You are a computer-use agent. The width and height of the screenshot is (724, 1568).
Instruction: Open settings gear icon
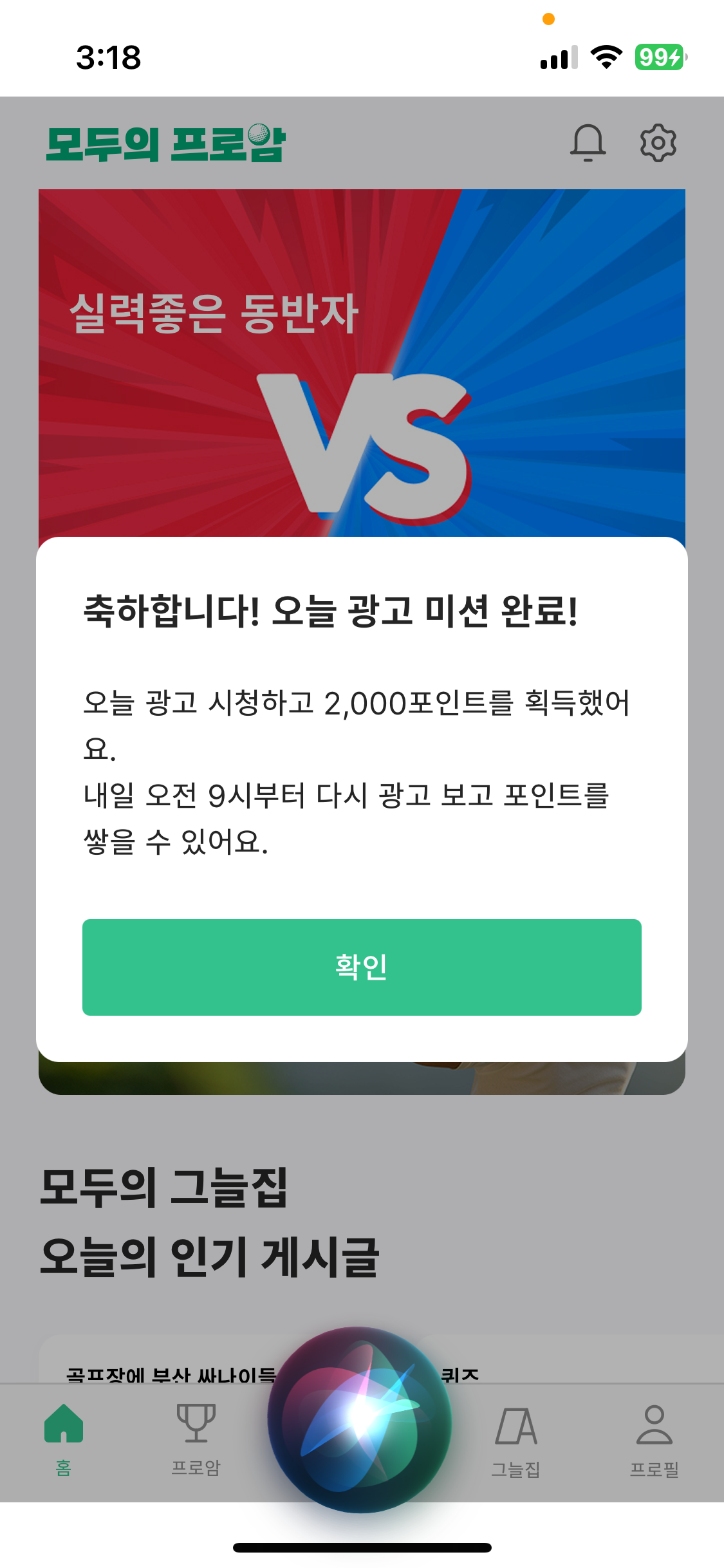(x=658, y=142)
